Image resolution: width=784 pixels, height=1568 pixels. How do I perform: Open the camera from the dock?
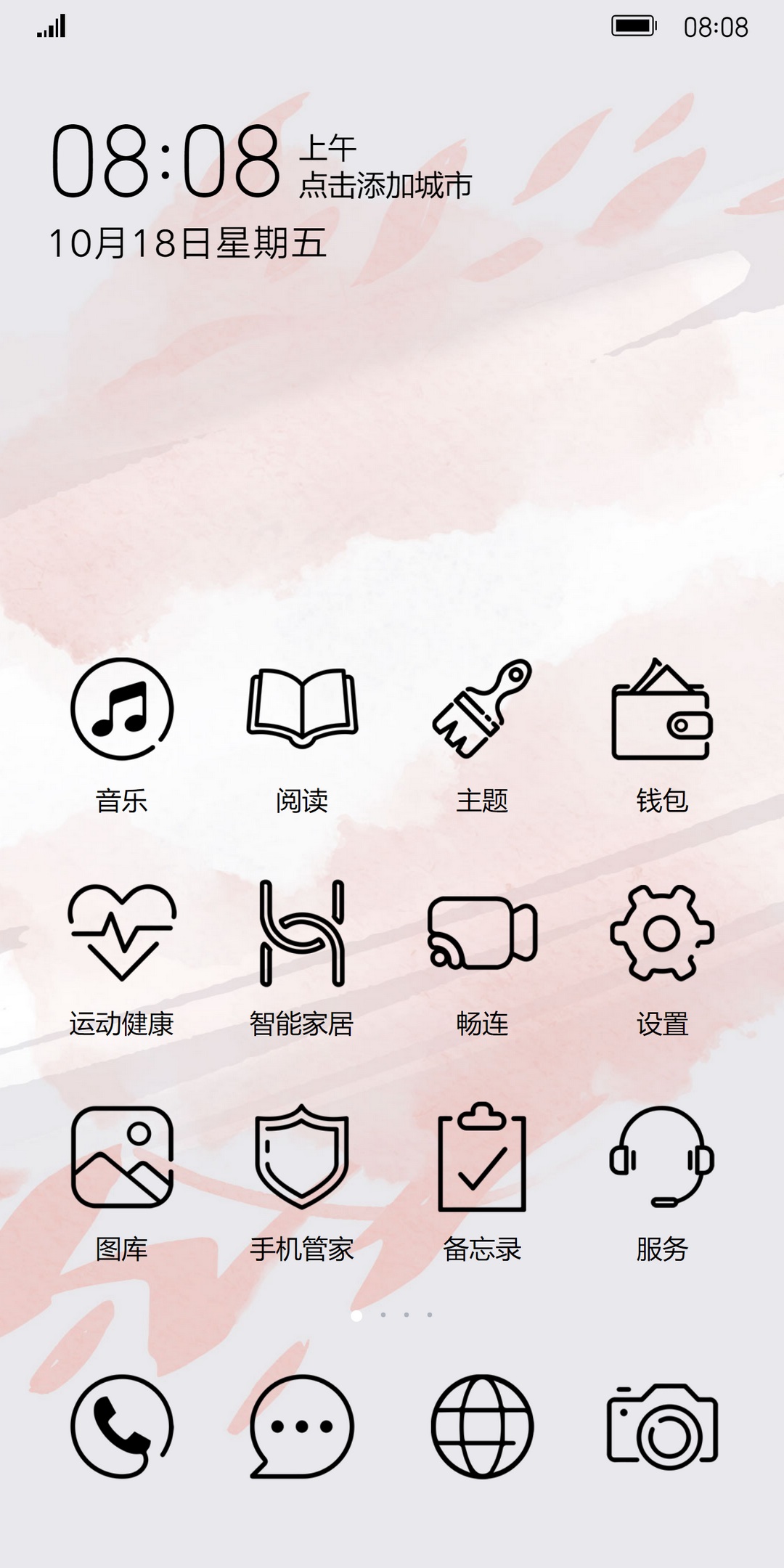[x=662, y=1426]
